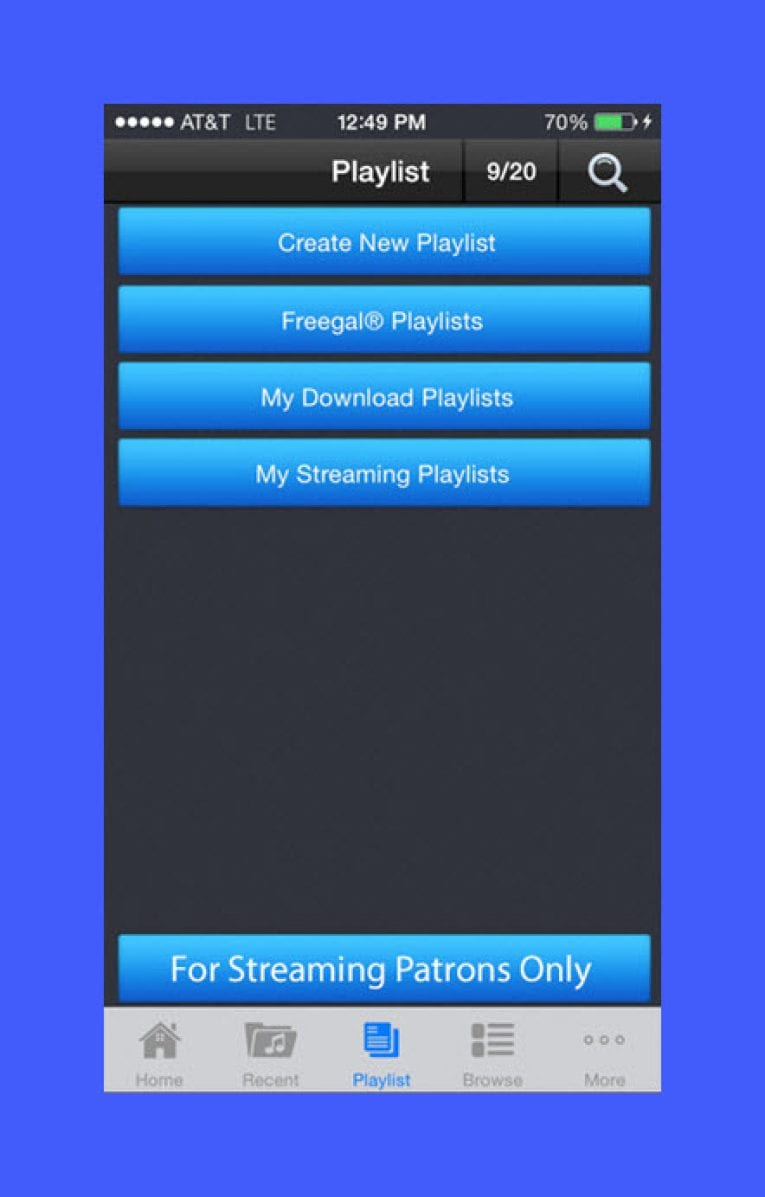Select the Playlist icon in bottom bar

click(381, 1043)
